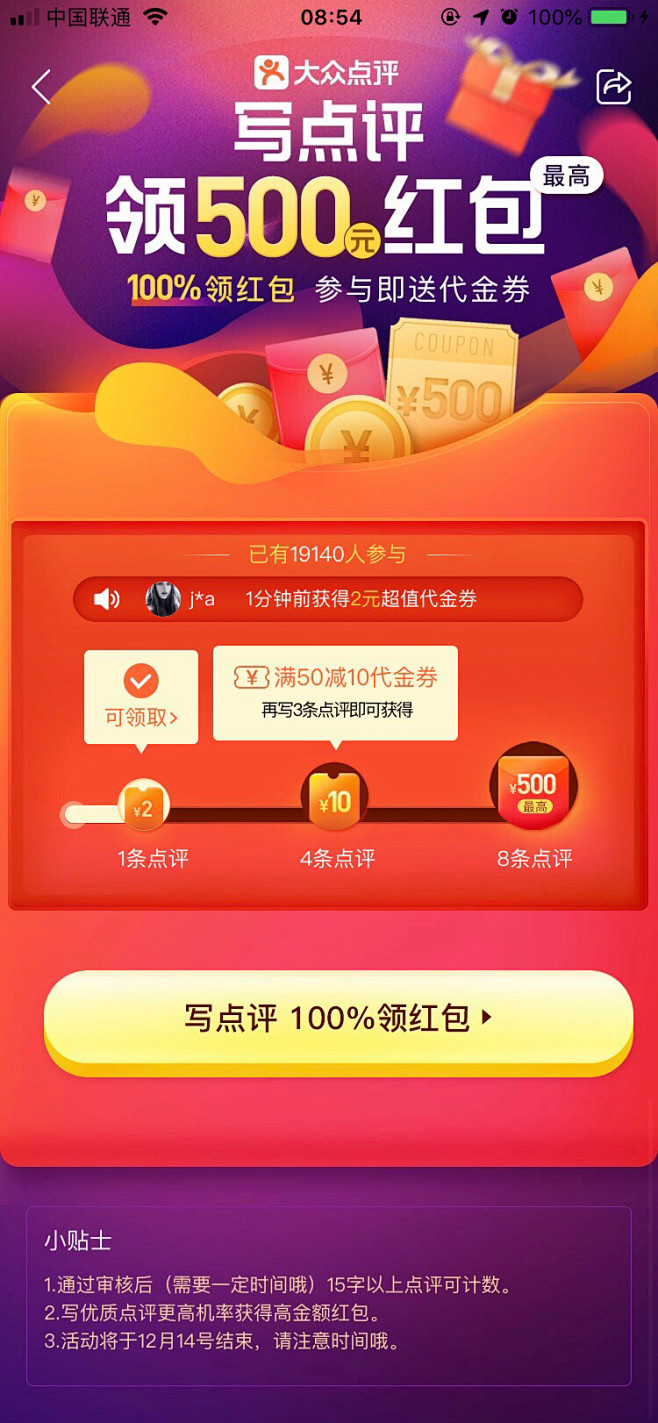The width and height of the screenshot is (658, 1423).
Task: Open the ¥2 coupon milestone
Action: (x=144, y=806)
